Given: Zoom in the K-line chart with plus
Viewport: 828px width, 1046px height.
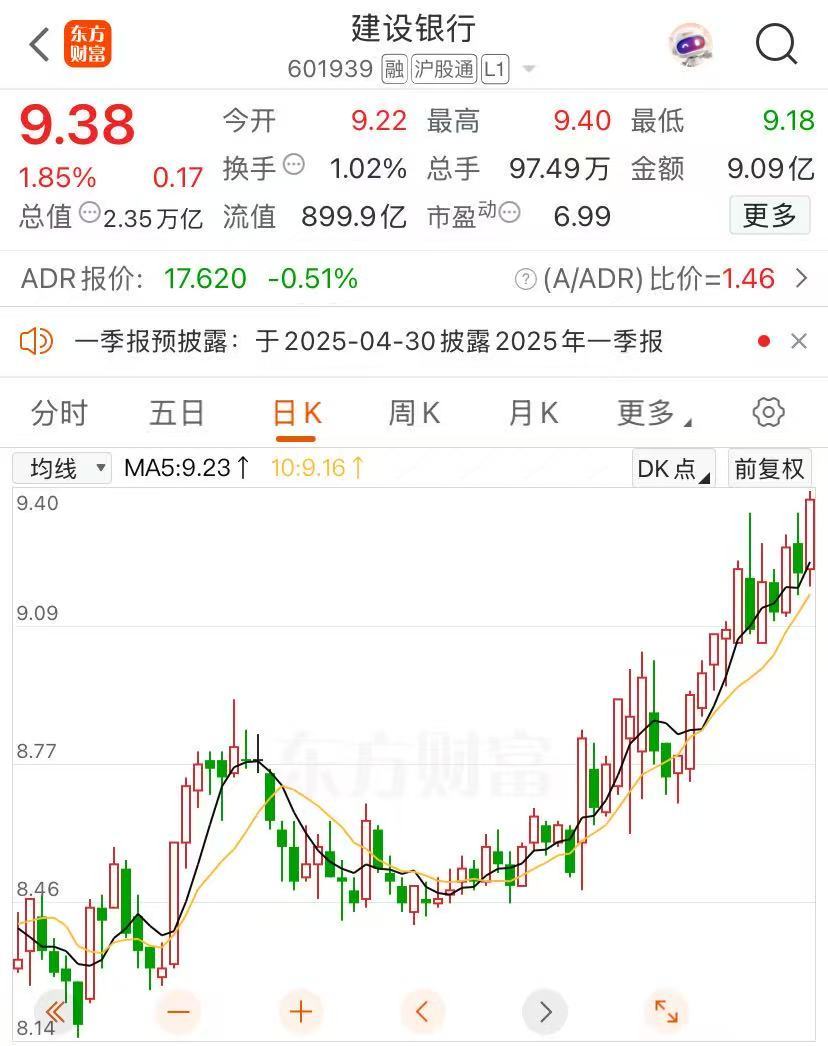Looking at the screenshot, I should point(300,1011).
